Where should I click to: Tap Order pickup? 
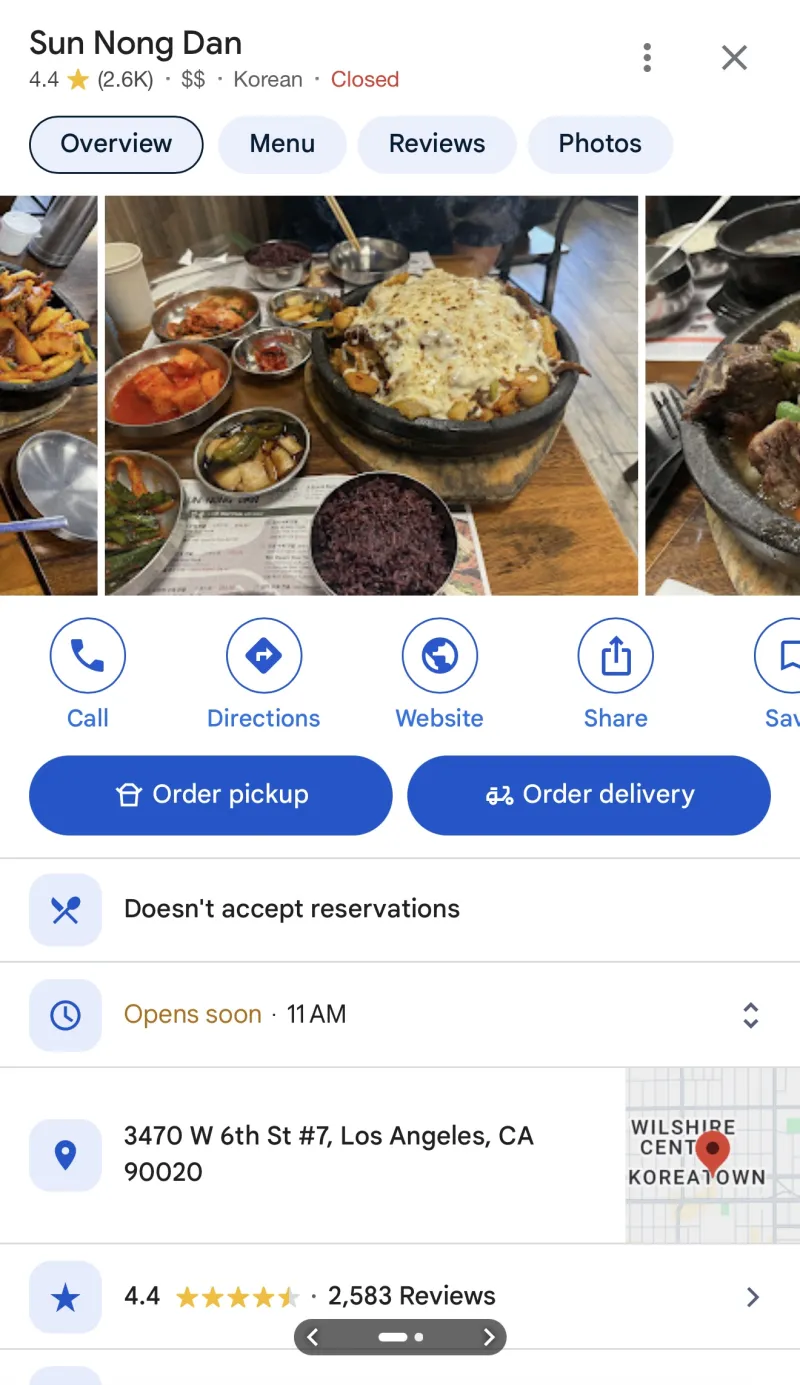click(211, 795)
